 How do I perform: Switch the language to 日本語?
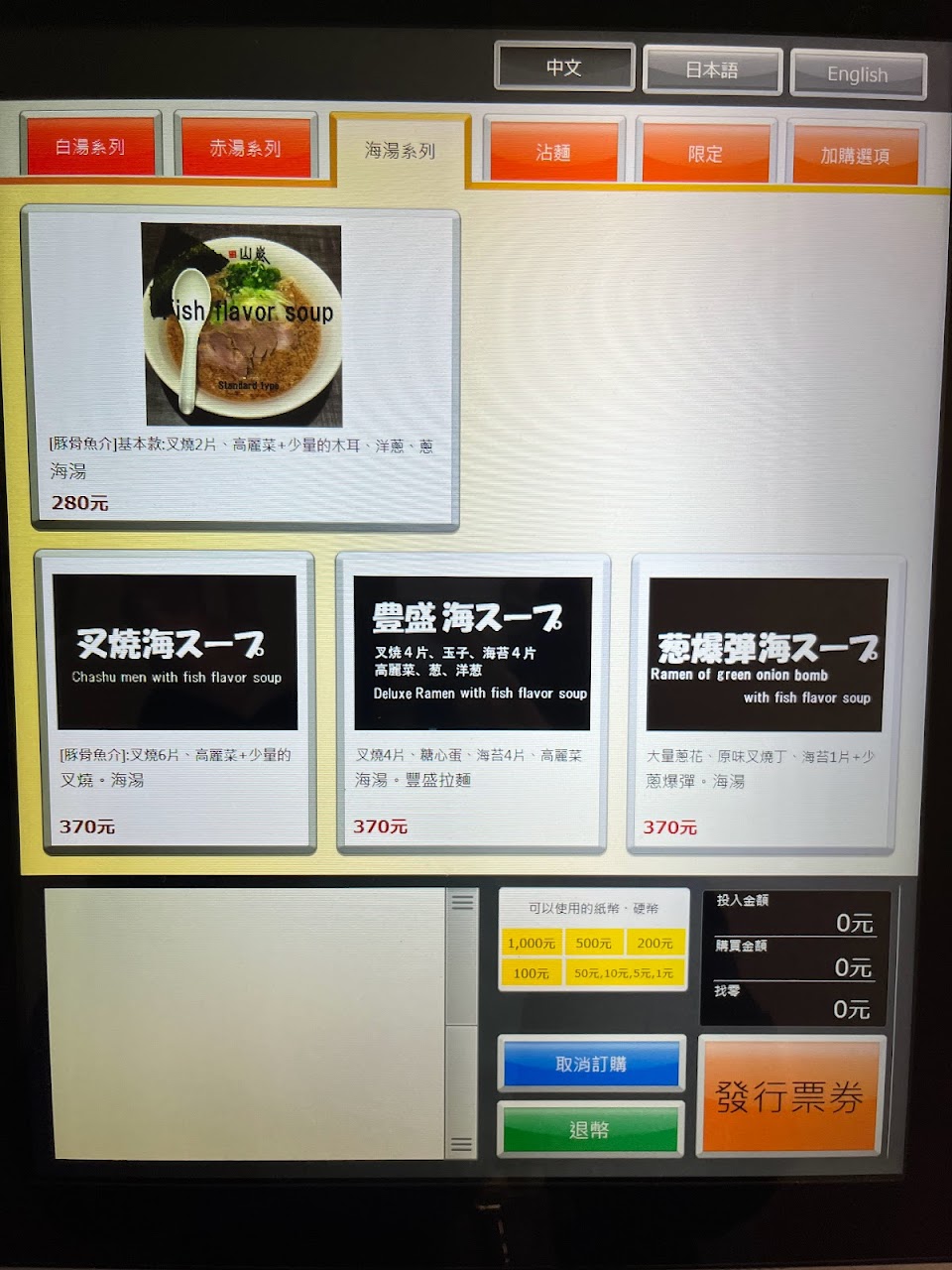[x=712, y=70]
